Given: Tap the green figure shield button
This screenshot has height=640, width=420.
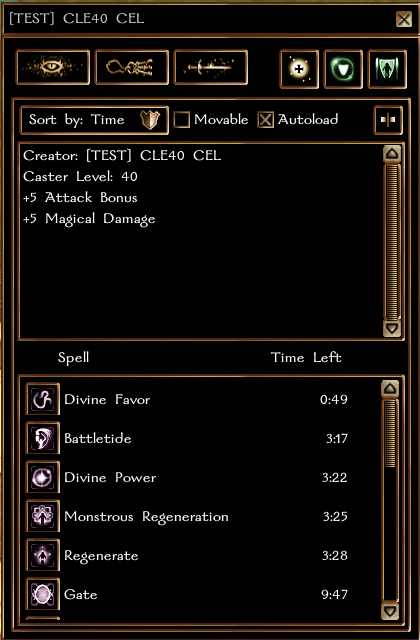Looking at the screenshot, I should (387, 69).
